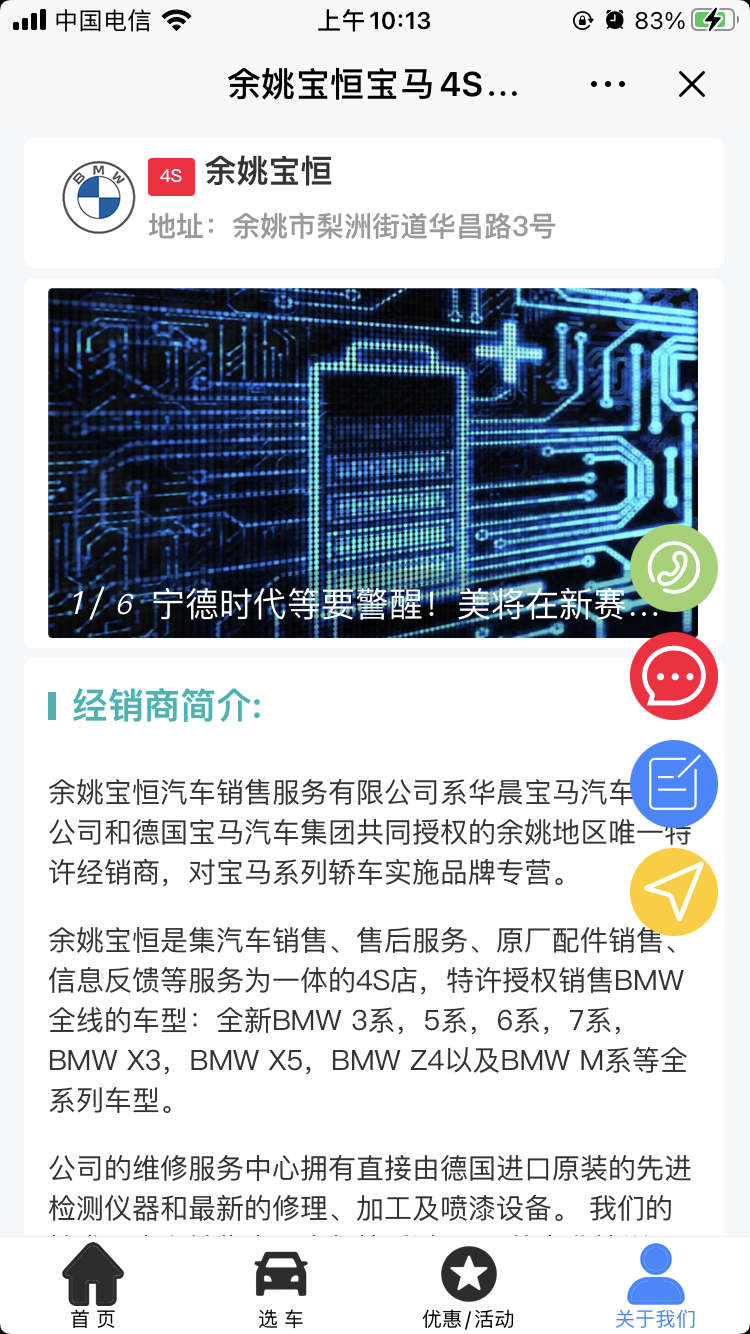Open the red chat message button
The height and width of the screenshot is (1334, 750).
(674, 676)
